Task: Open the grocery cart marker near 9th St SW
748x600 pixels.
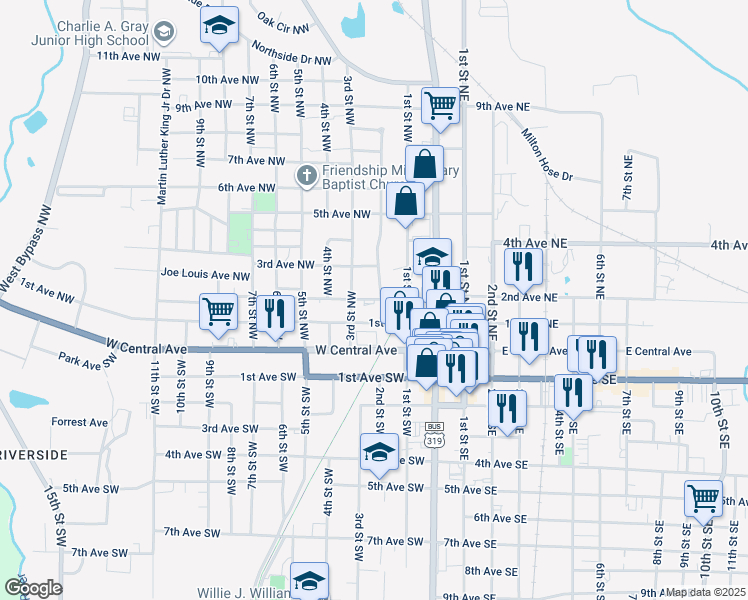Action: click(x=218, y=314)
